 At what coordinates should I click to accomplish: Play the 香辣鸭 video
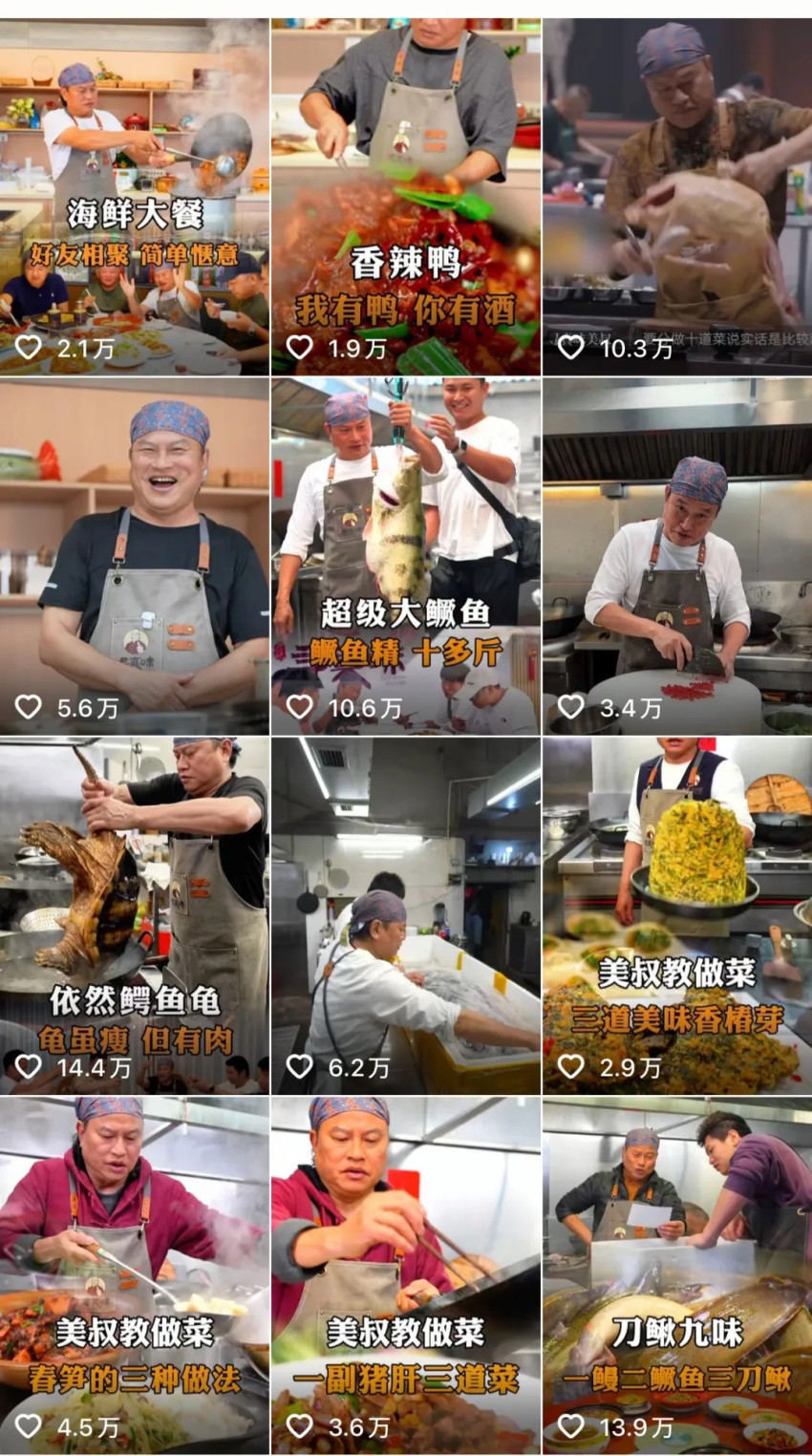[405, 196]
